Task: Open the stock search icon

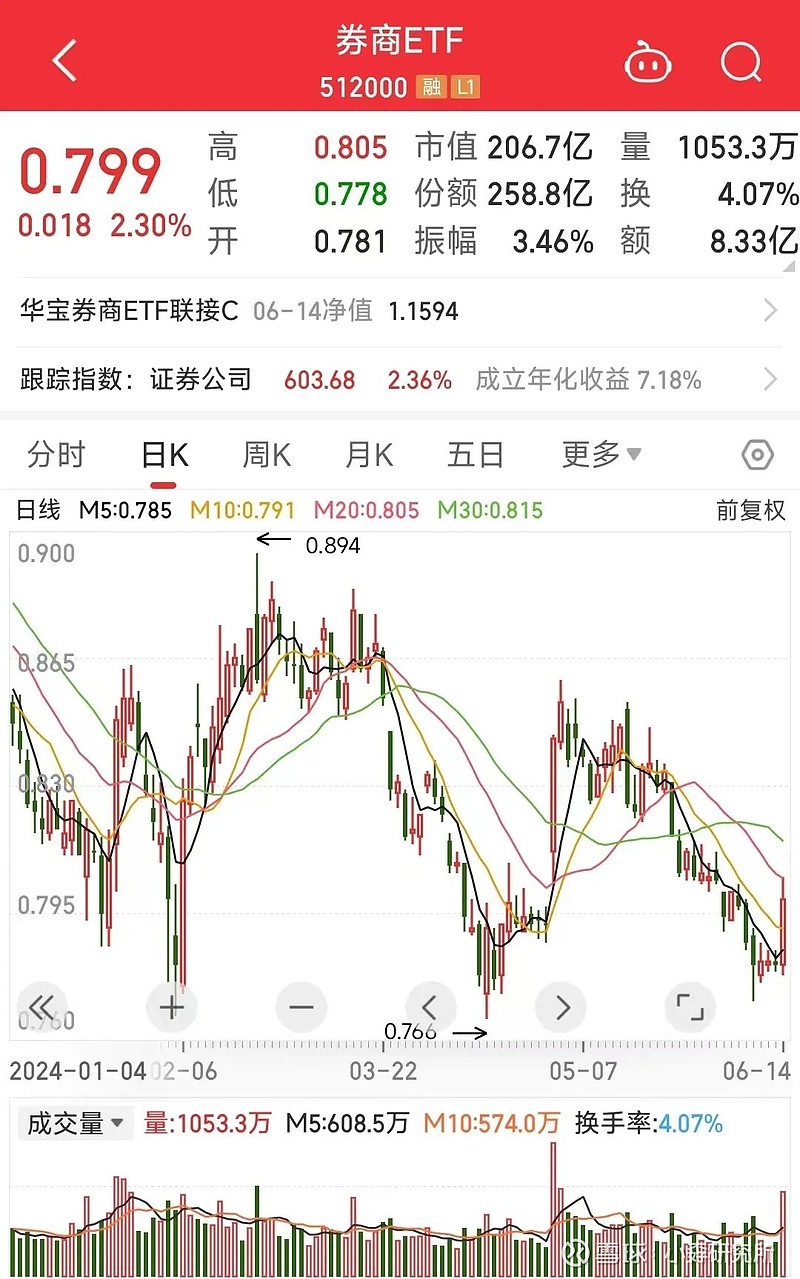Action: (741, 62)
